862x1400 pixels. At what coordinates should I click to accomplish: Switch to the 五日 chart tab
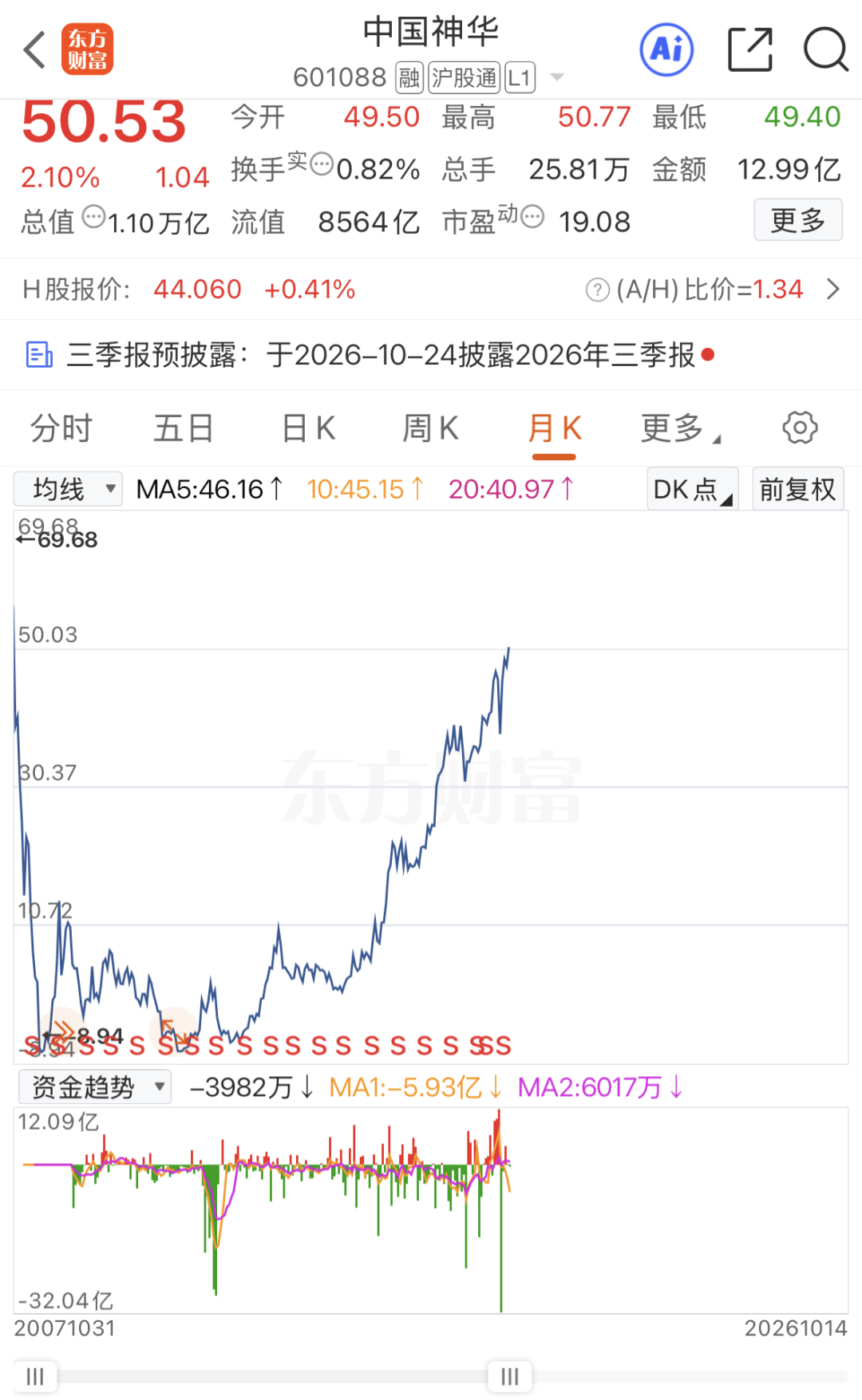[x=184, y=428]
